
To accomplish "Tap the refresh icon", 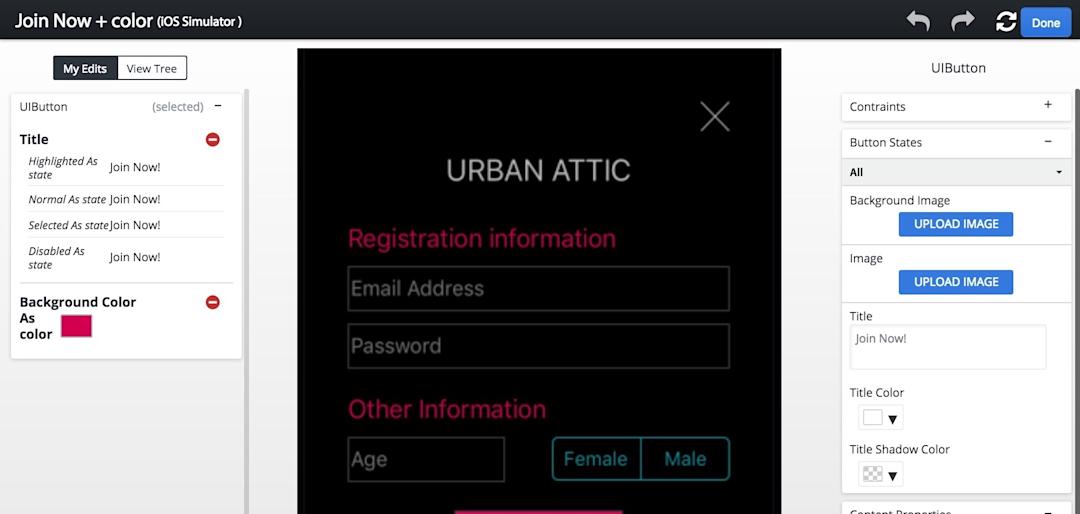I will [x=1006, y=22].
